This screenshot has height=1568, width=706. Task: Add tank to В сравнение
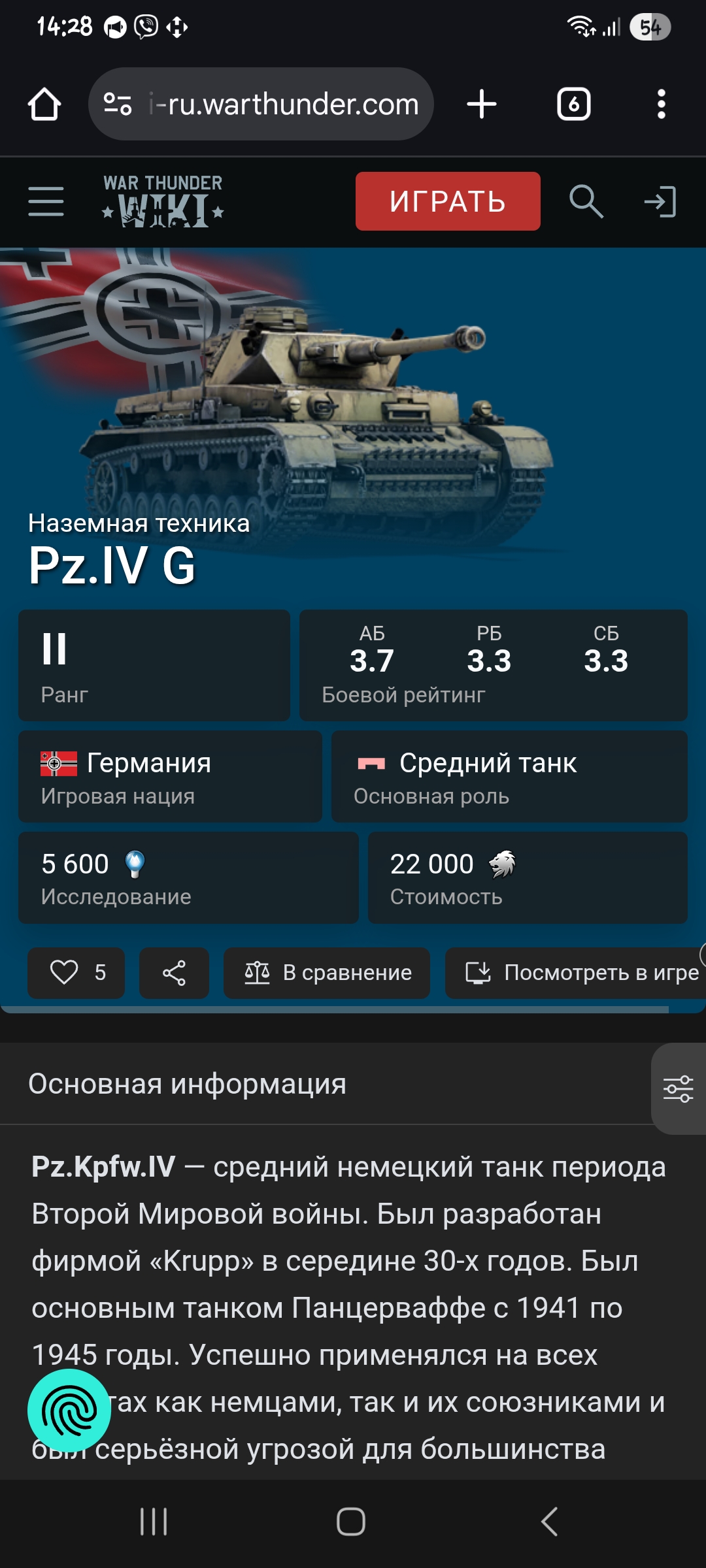coord(327,973)
